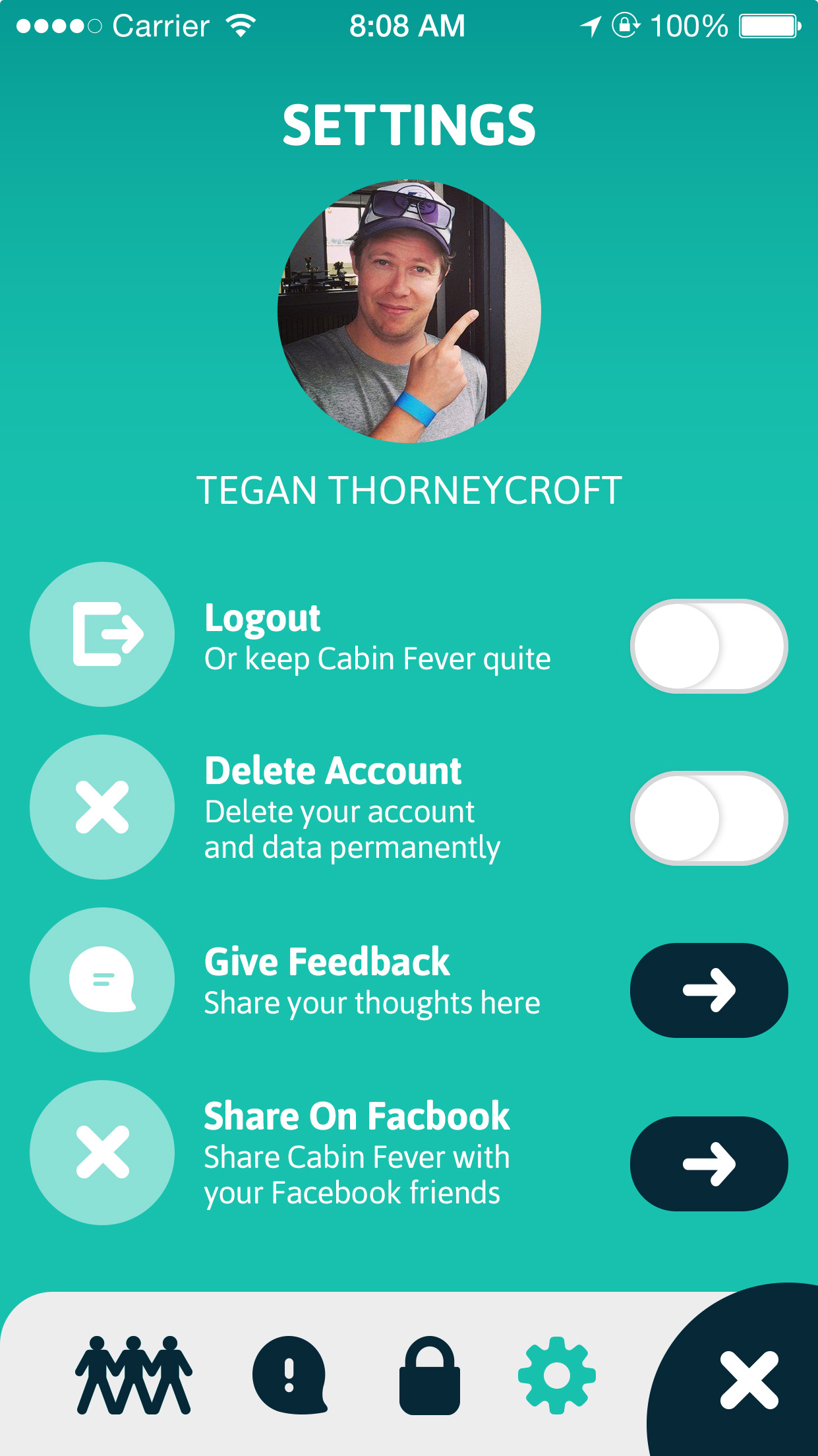Open the alert speech bubble tab

pos(289,1376)
